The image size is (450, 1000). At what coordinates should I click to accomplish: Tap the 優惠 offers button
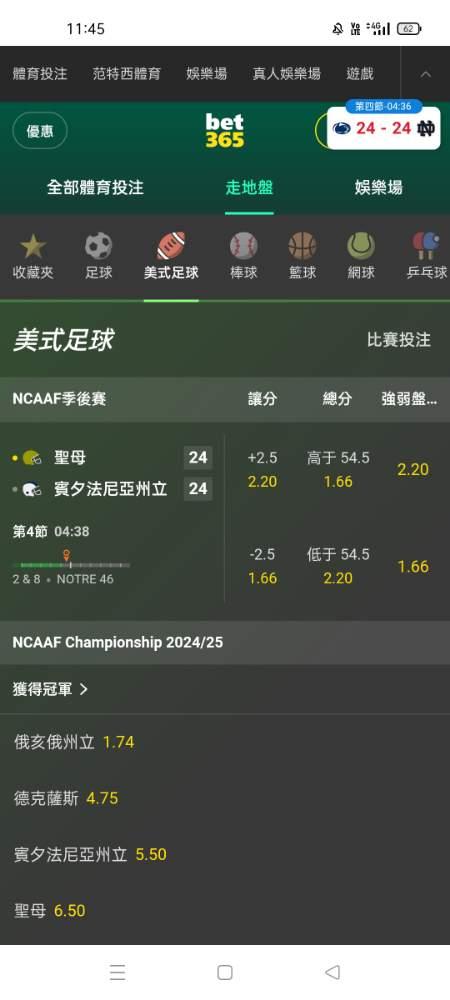tap(40, 131)
